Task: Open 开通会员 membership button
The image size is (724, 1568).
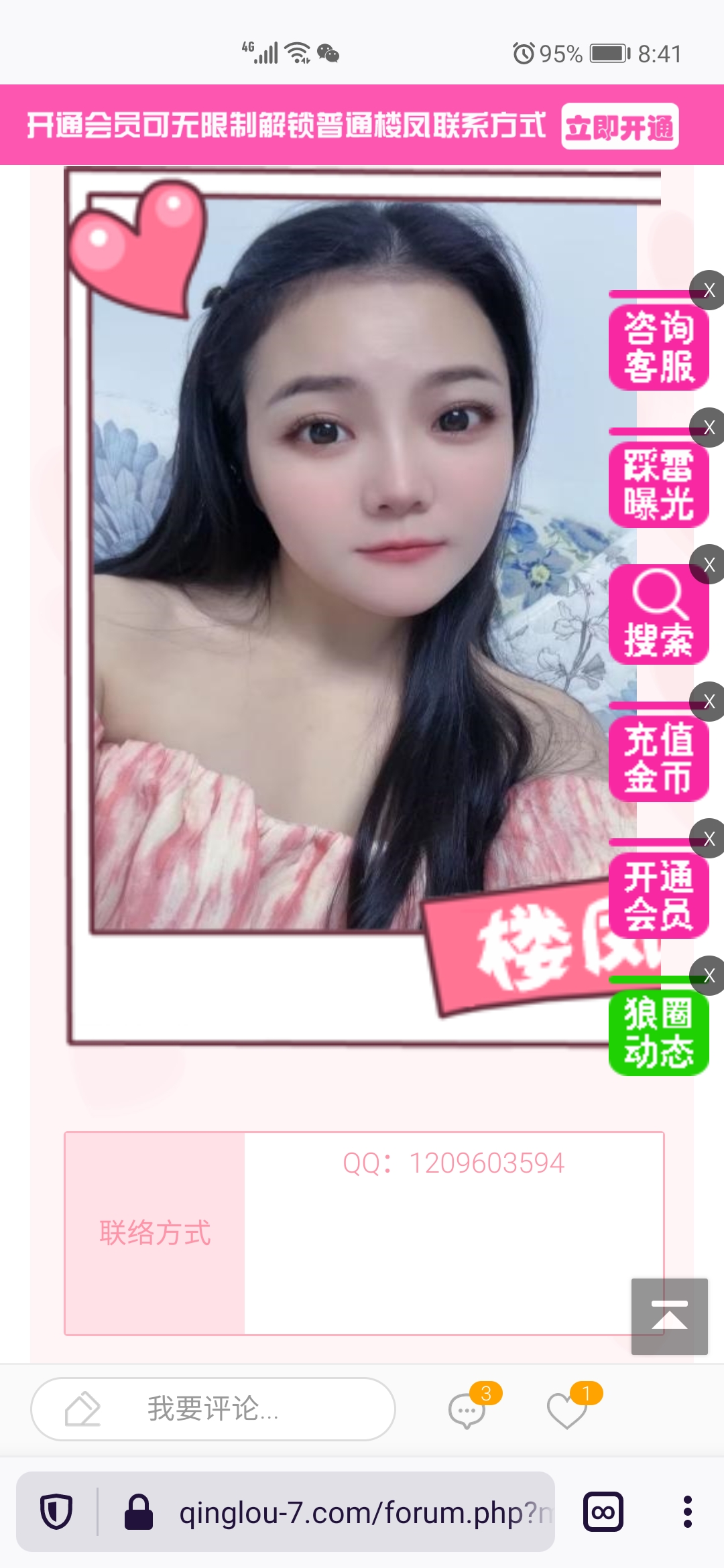Action: click(658, 895)
